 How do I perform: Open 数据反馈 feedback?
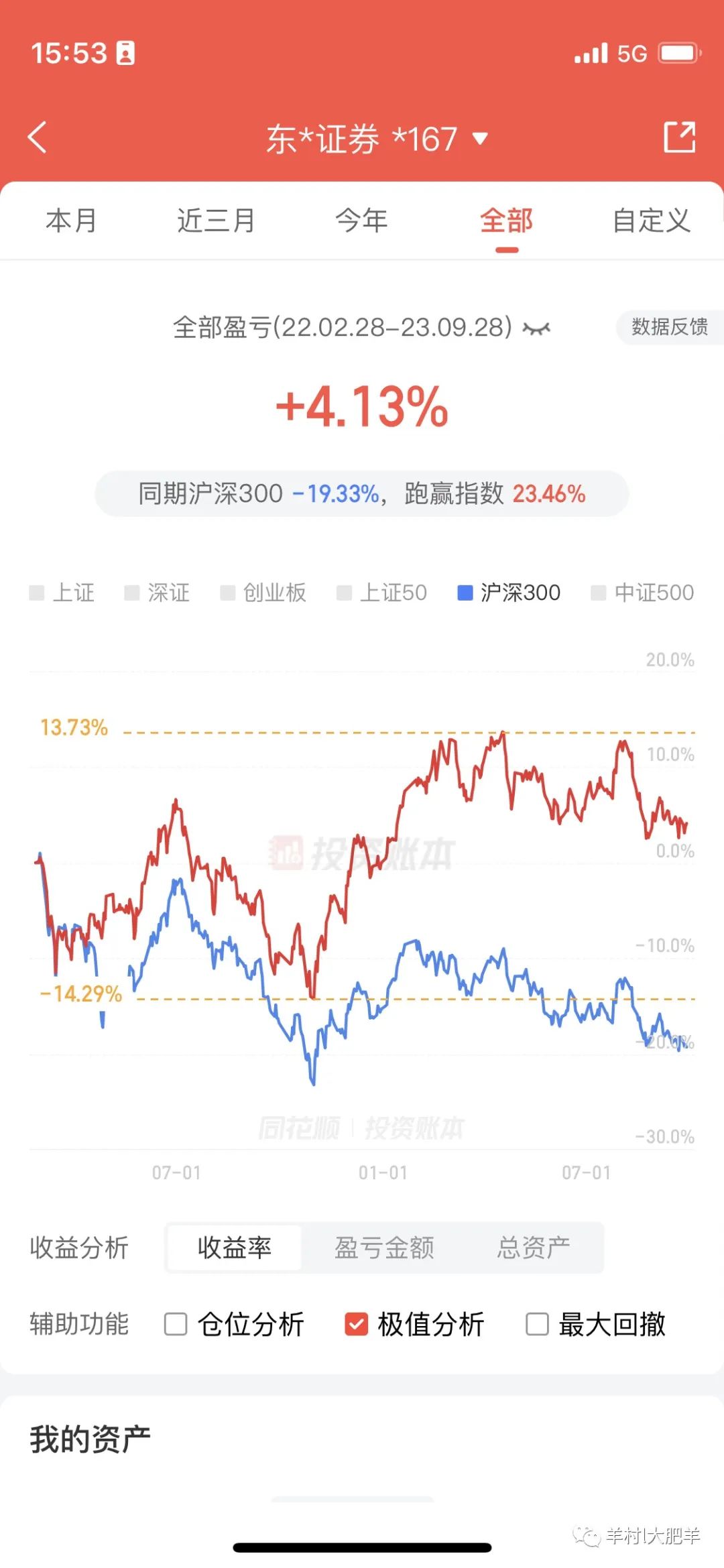(x=669, y=327)
